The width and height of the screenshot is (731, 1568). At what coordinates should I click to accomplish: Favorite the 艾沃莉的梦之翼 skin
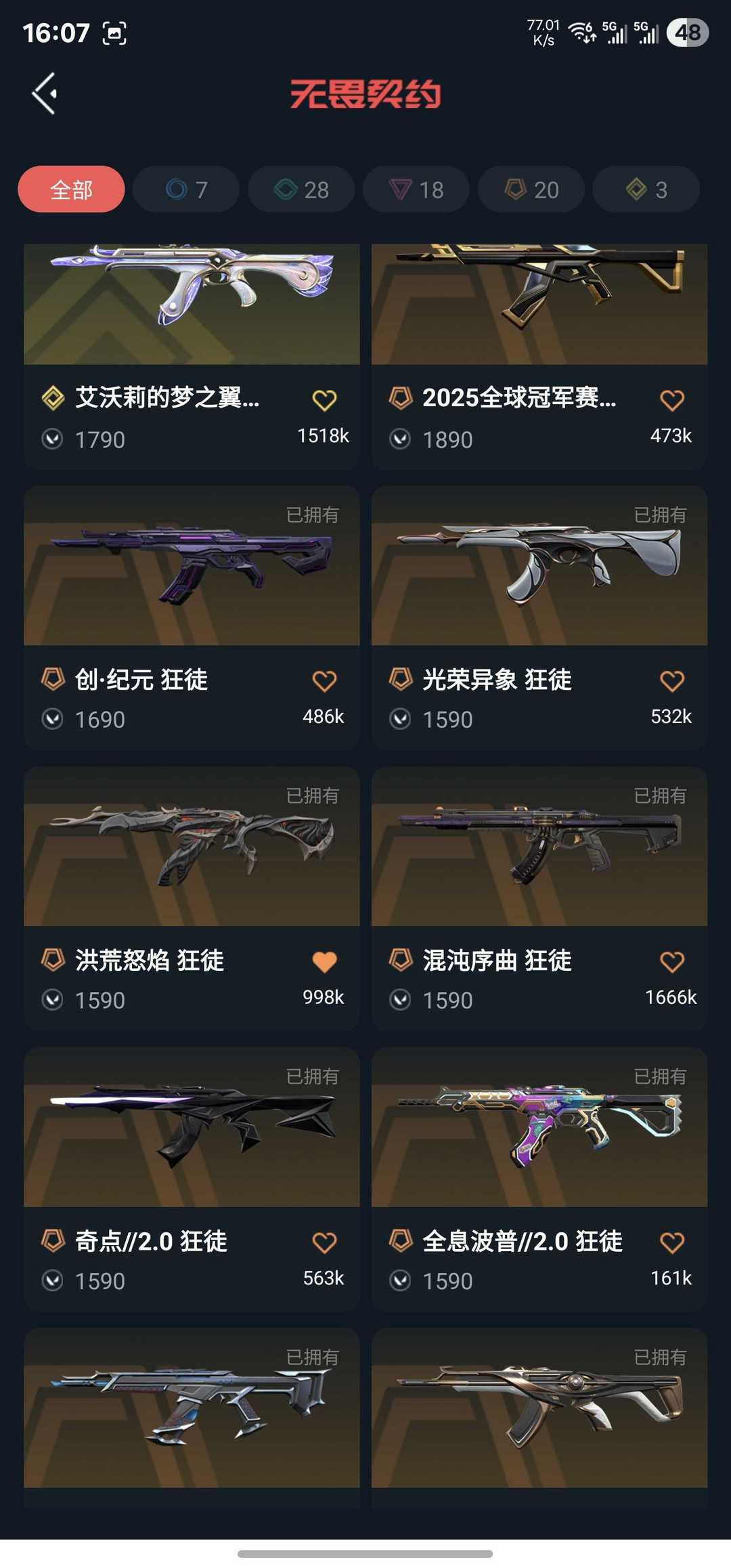pos(324,400)
